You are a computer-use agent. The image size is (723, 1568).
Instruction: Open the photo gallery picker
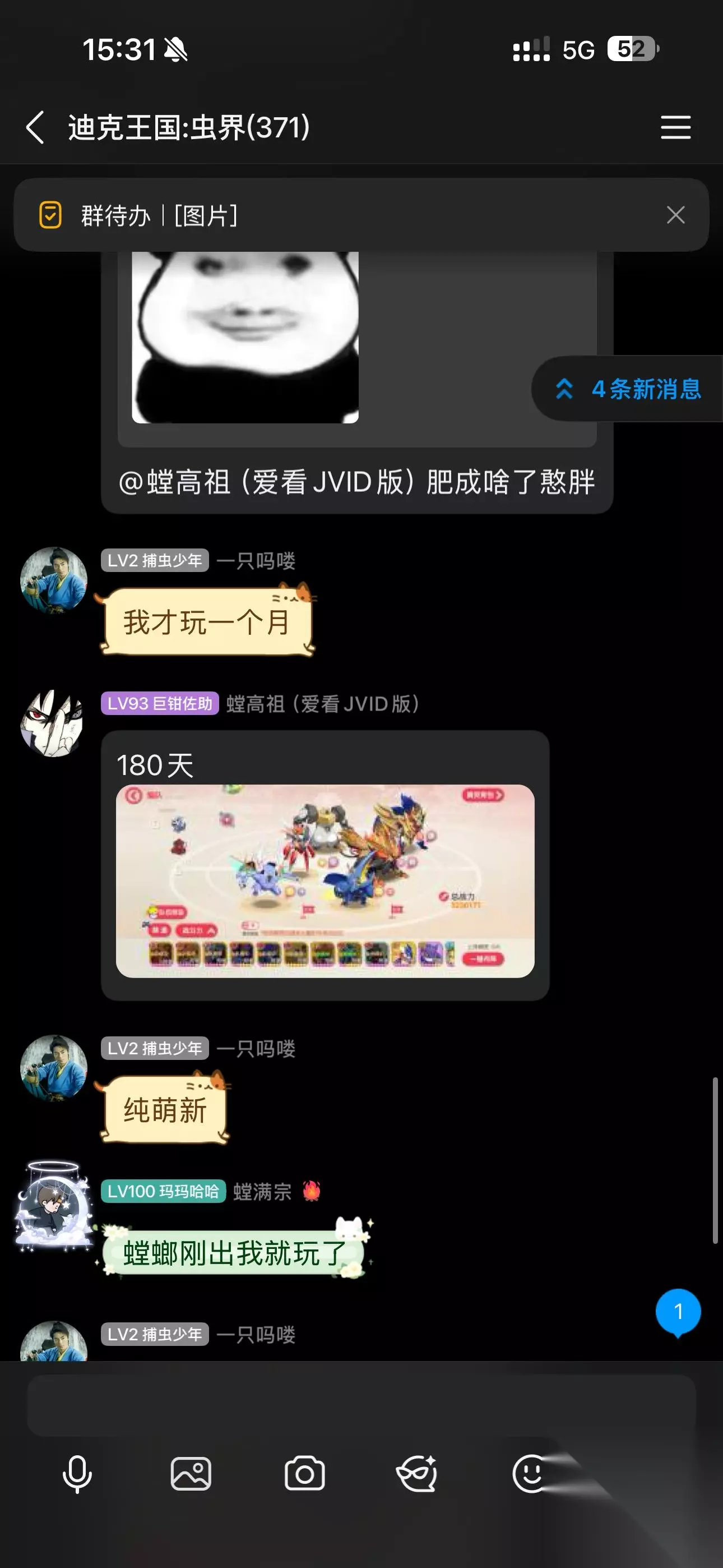[x=191, y=1474]
